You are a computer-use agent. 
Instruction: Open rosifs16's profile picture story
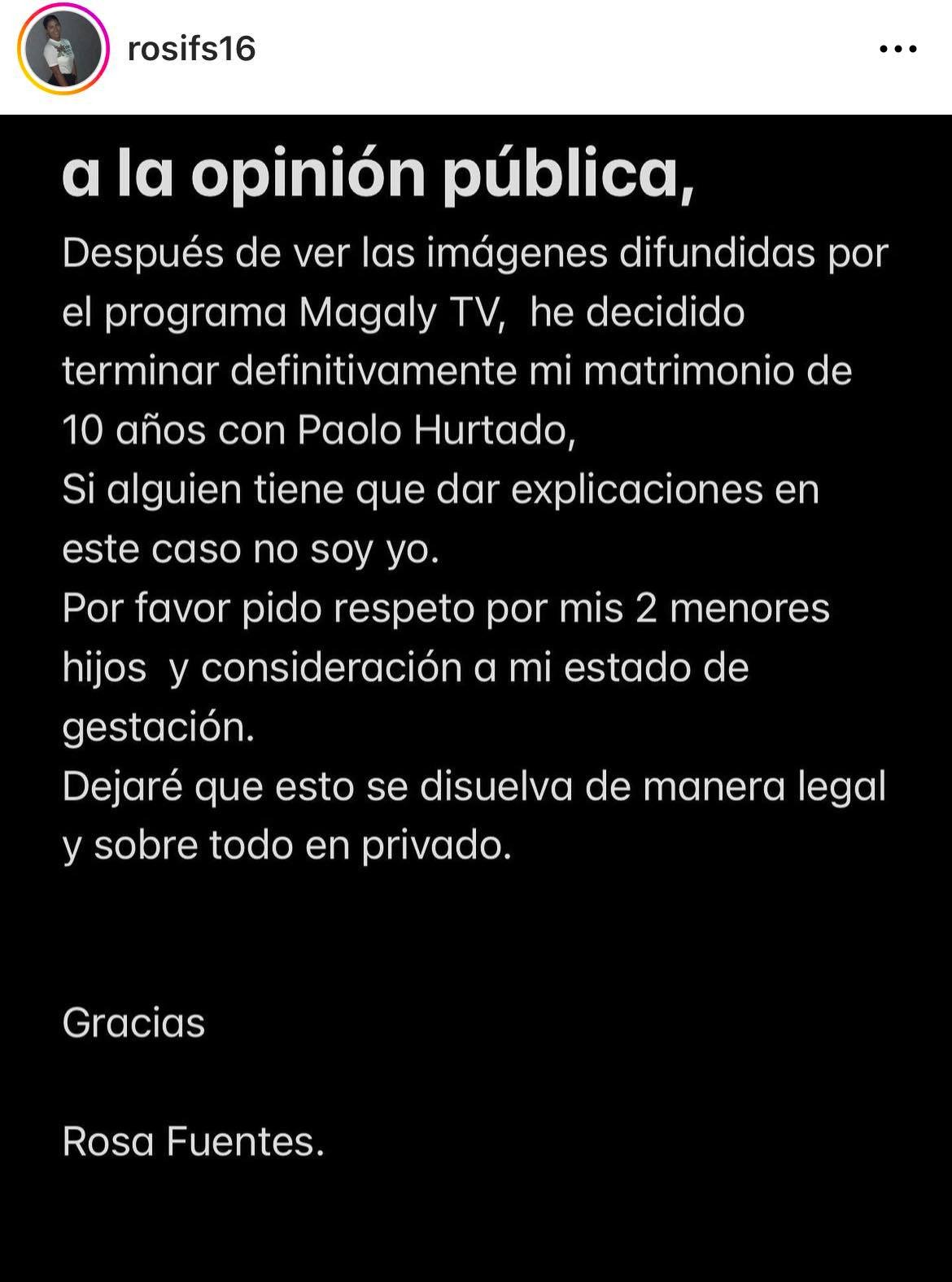coord(63,50)
